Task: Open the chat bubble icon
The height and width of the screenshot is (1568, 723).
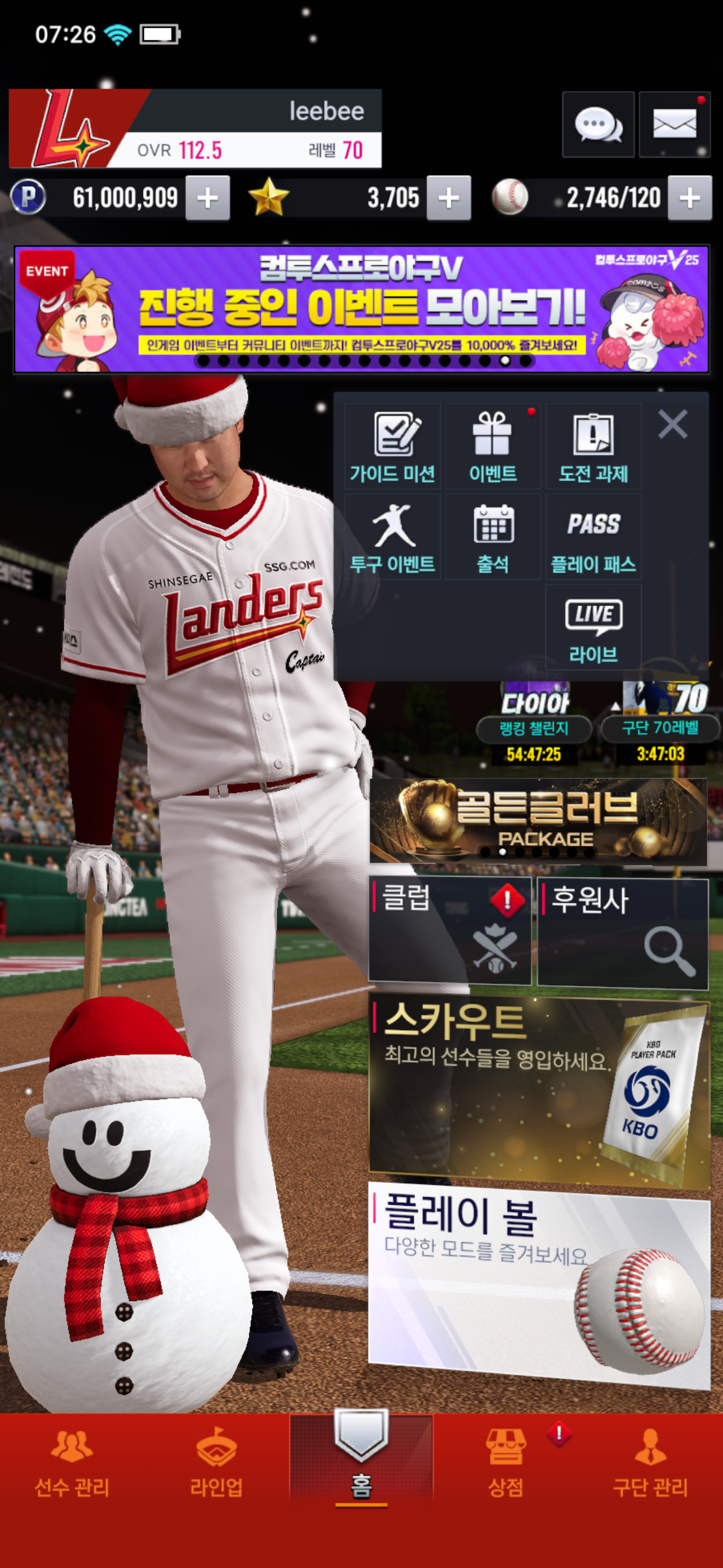Action: pos(597,125)
